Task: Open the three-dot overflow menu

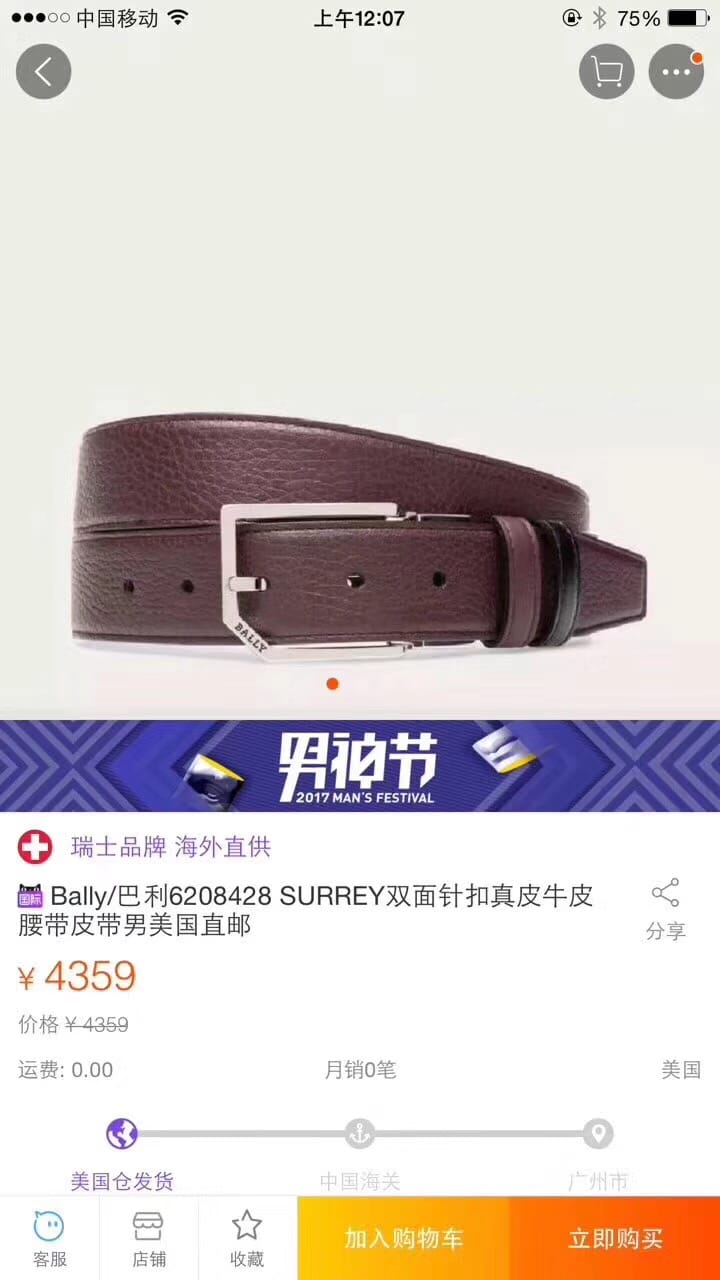Action: click(676, 72)
